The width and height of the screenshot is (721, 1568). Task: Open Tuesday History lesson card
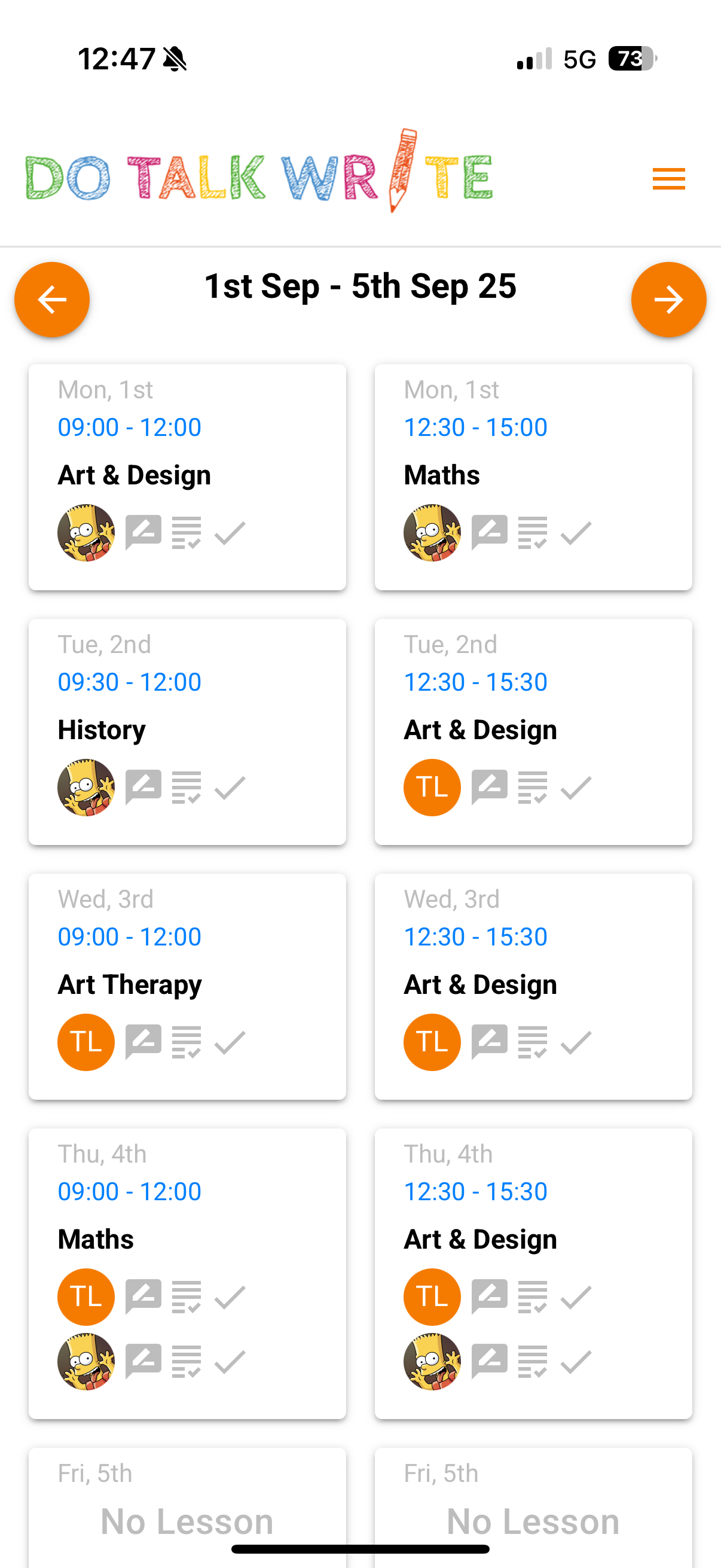pos(187,731)
